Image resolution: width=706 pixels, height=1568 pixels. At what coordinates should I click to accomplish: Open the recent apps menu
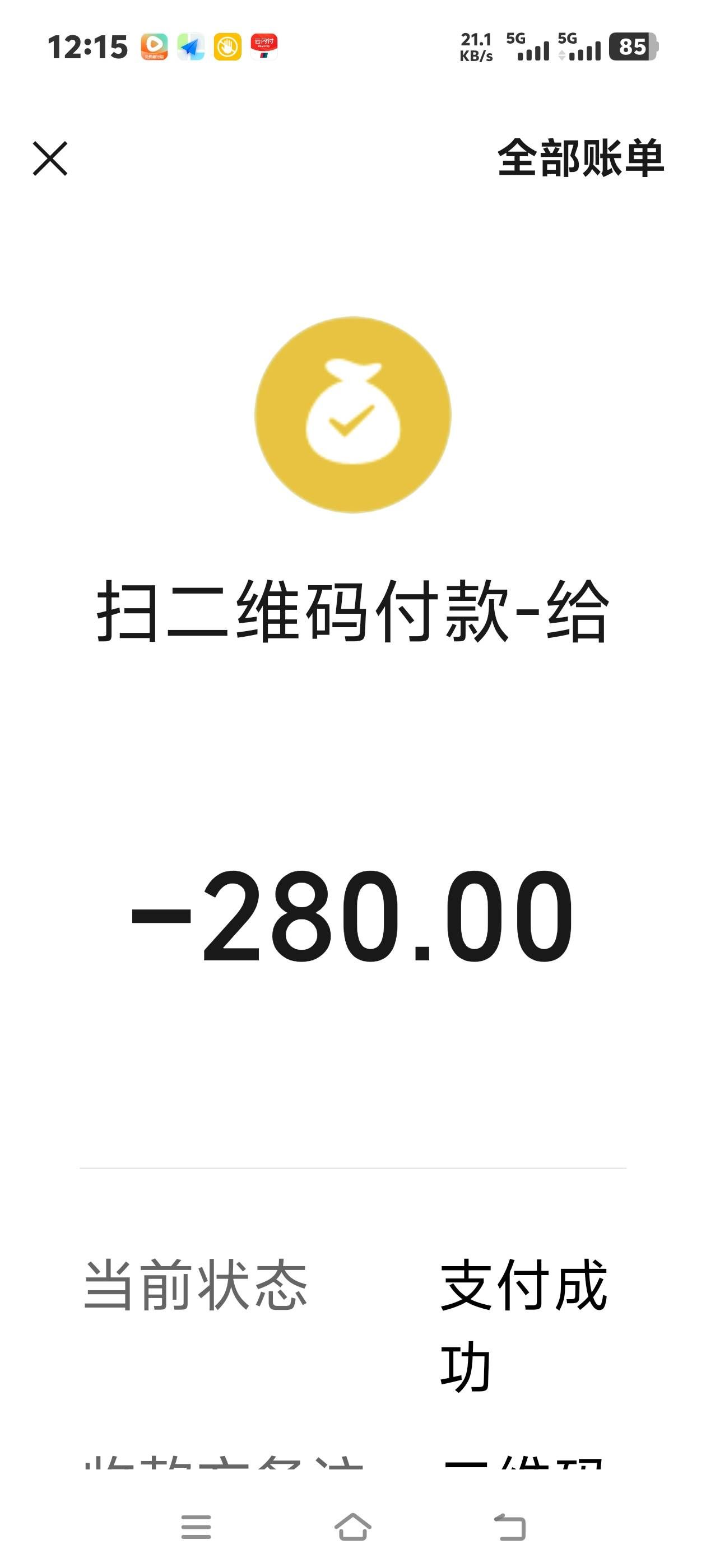[196, 1527]
